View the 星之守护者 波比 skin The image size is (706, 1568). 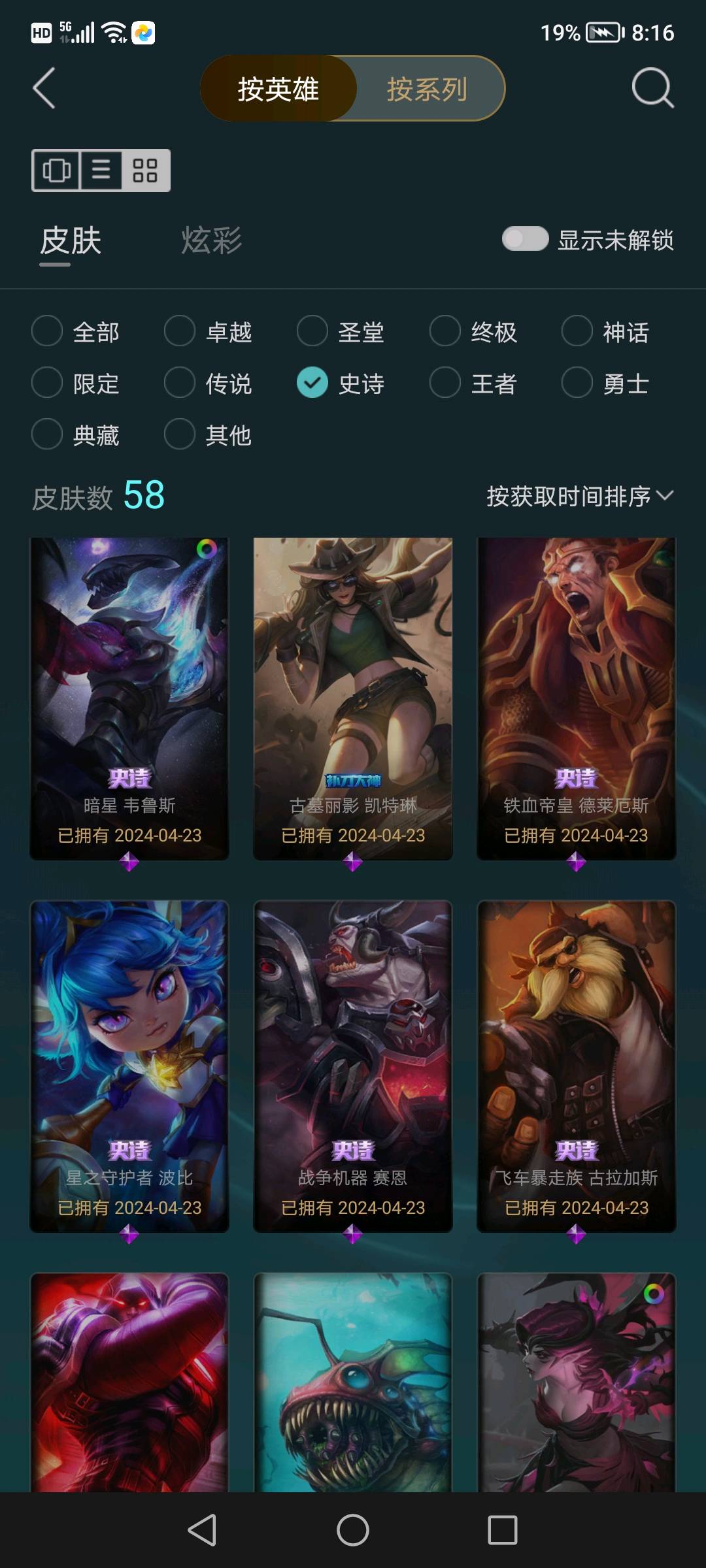tap(129, 1065)
